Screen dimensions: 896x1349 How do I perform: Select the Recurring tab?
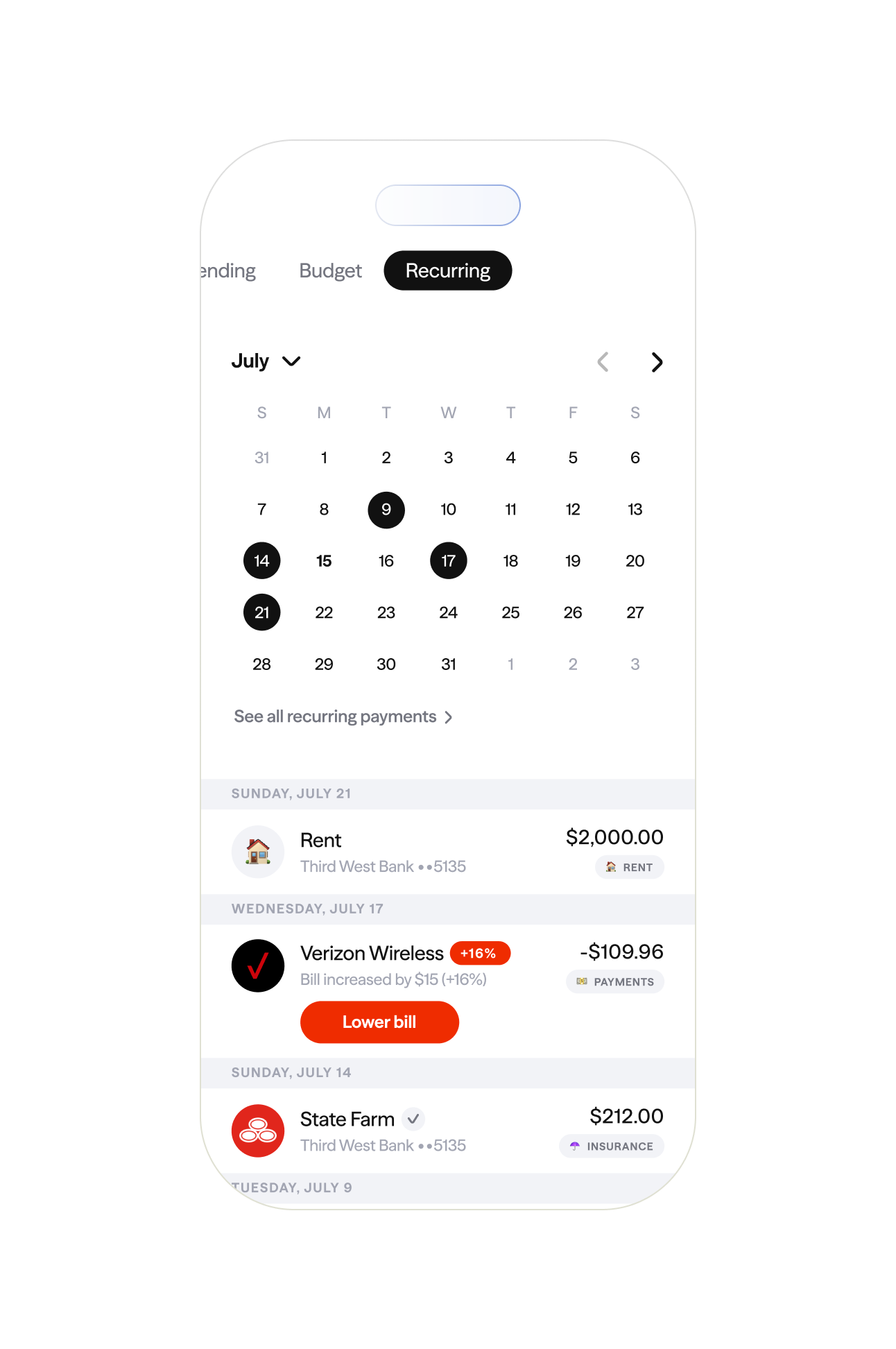pos(447,270)
